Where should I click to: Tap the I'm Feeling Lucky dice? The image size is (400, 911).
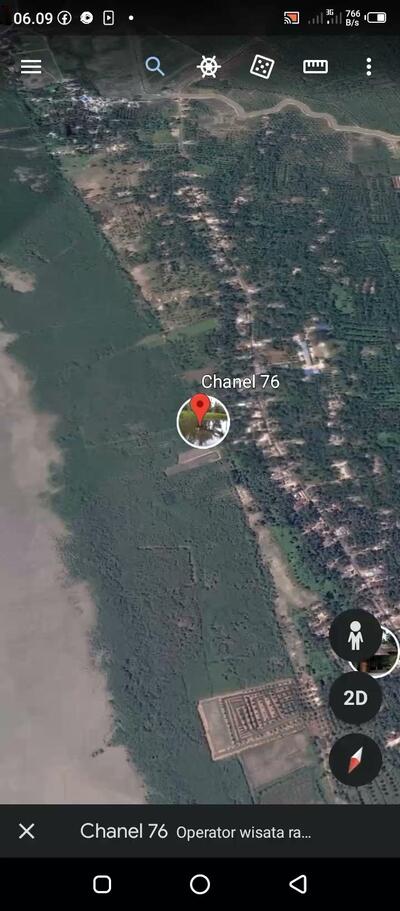[262, 67]
